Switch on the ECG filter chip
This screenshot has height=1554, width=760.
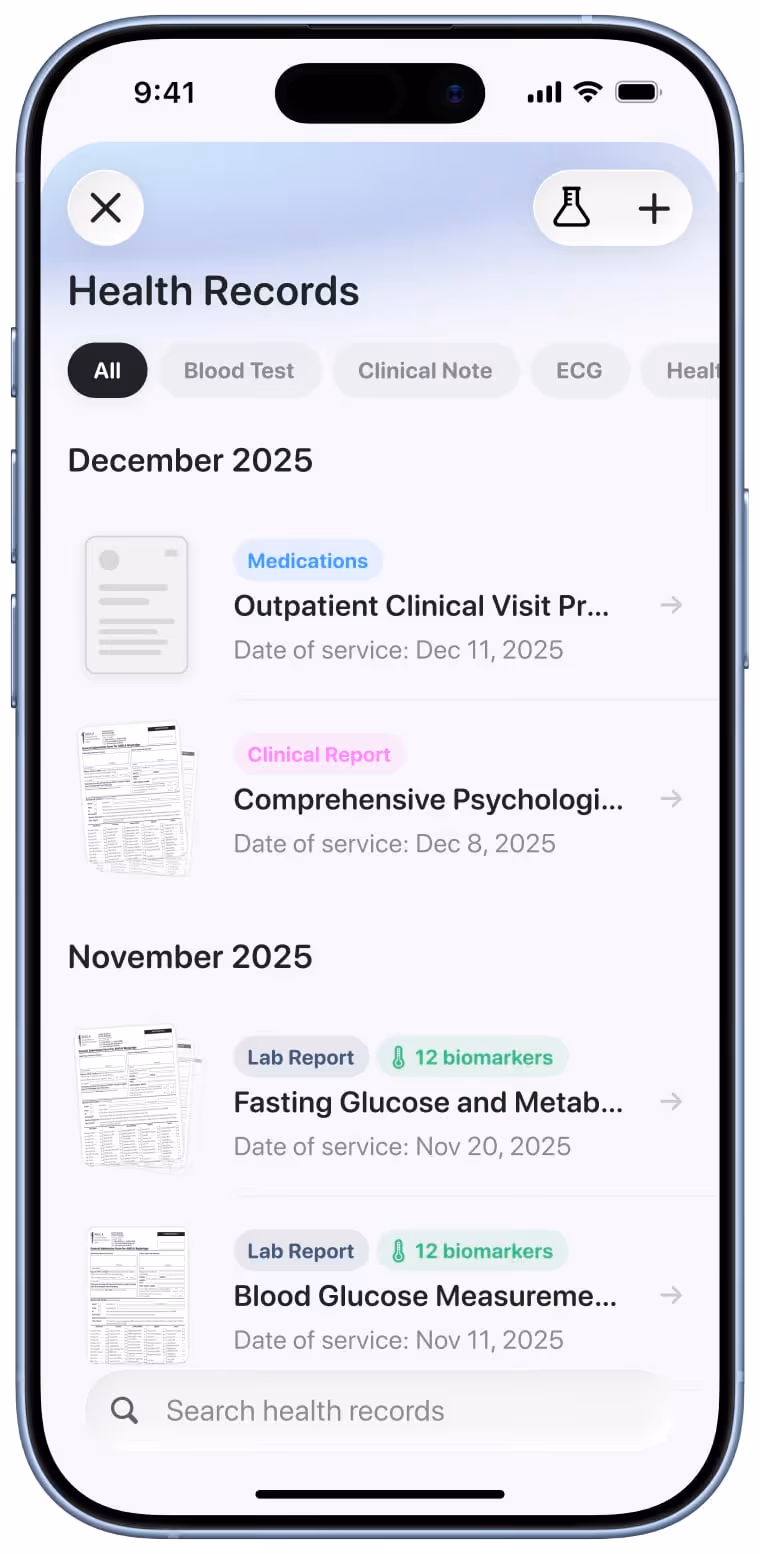point(580,370)
